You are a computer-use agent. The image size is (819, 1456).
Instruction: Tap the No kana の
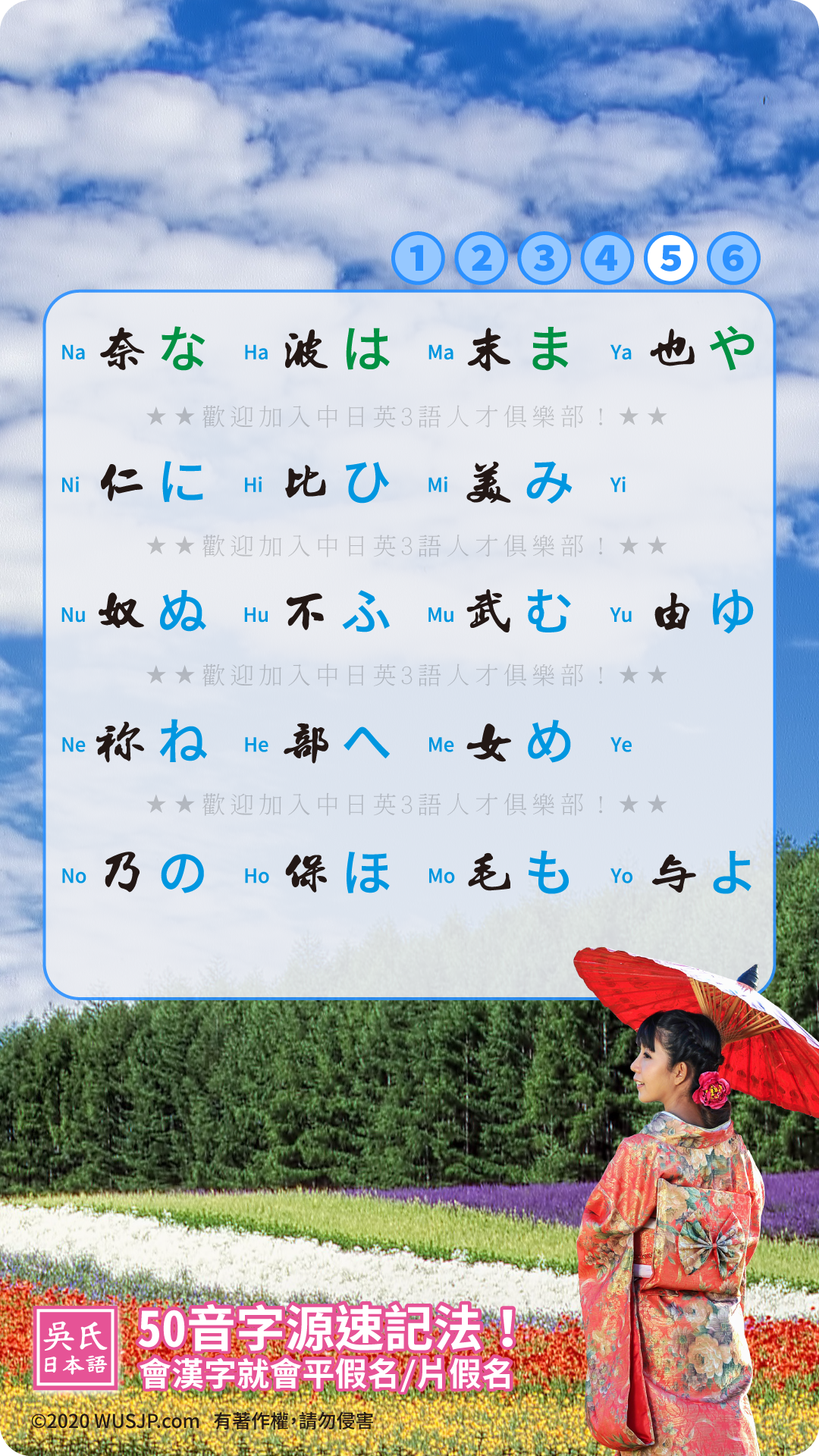183,873
